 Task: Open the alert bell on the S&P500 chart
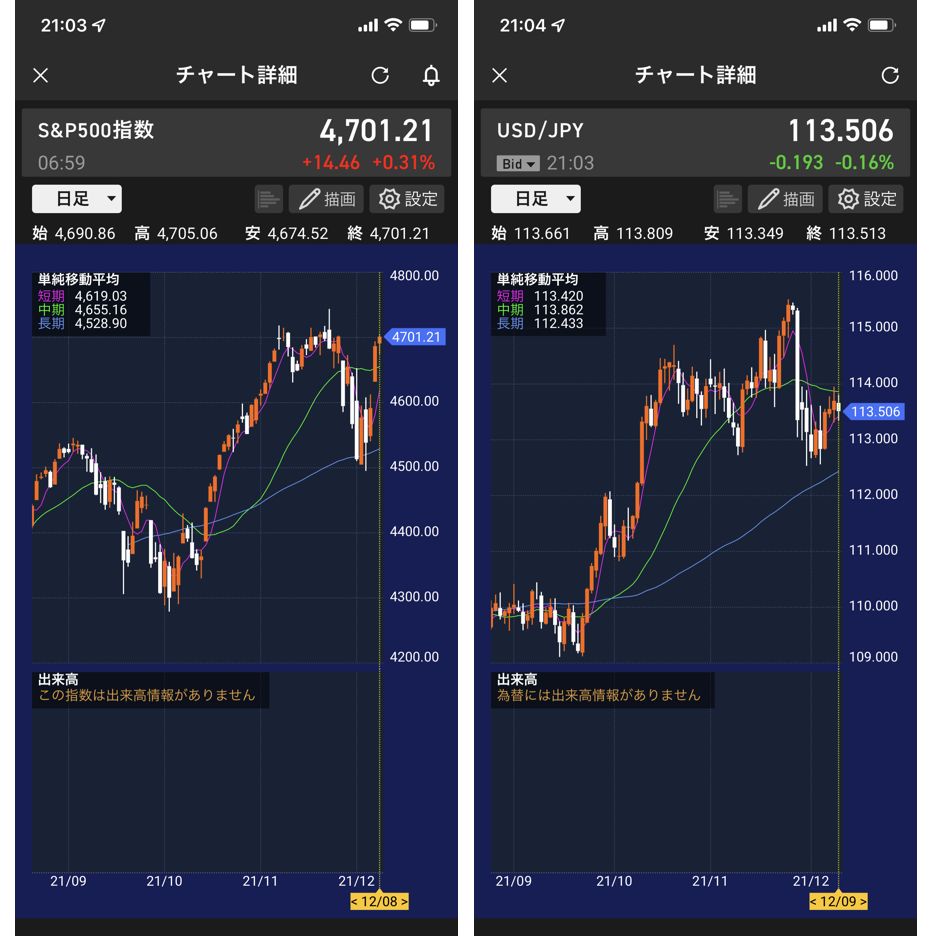(x=431, y=76)
